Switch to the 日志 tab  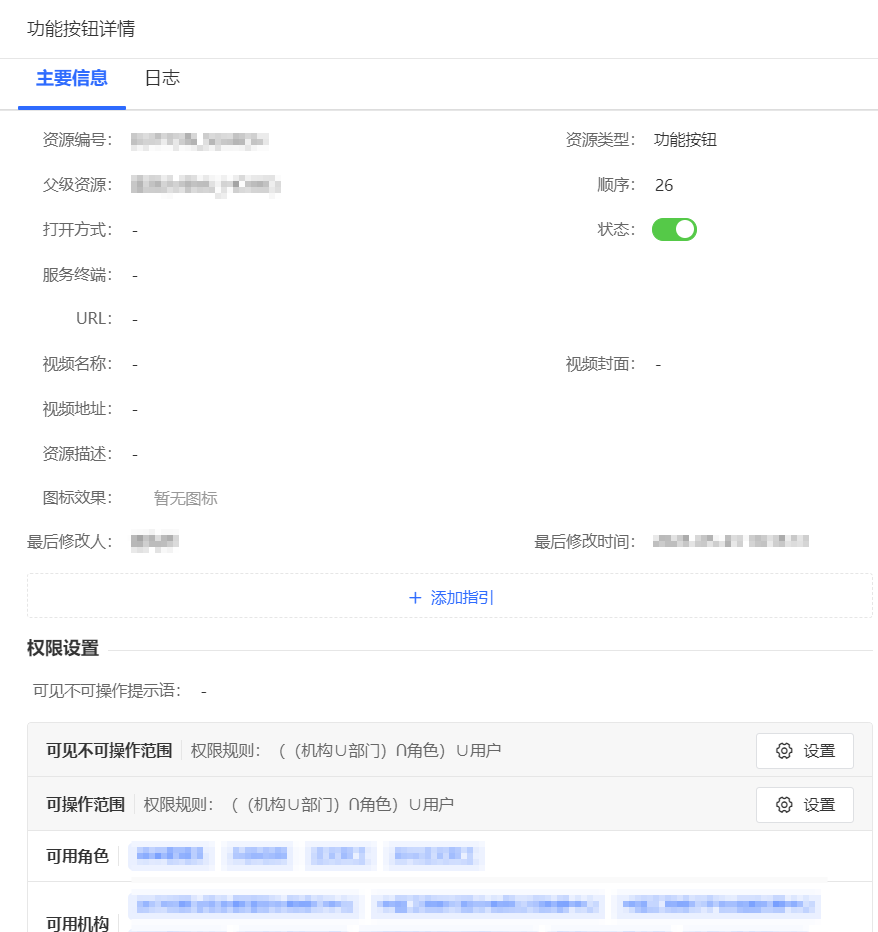tap(162, 78)
